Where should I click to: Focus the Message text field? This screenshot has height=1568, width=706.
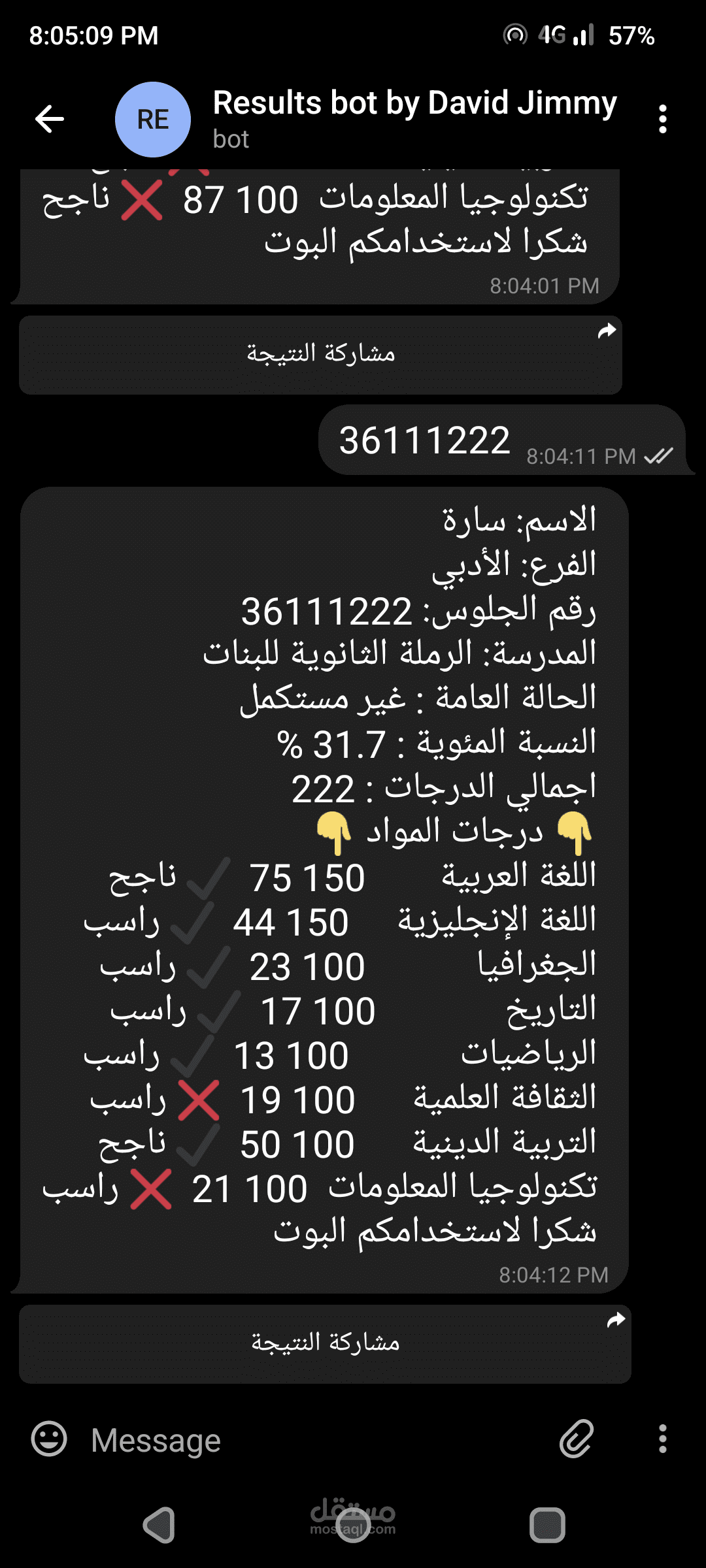coord(314,1440)
